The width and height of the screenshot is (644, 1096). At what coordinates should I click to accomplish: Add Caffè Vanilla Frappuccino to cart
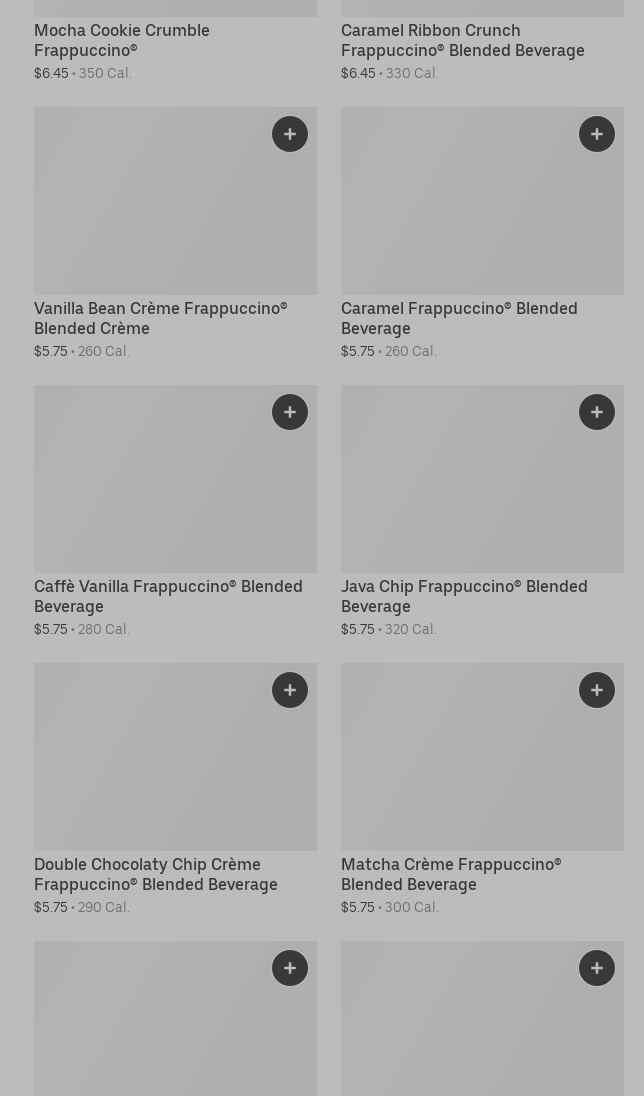pyautogui.click(x=289, y=412)
